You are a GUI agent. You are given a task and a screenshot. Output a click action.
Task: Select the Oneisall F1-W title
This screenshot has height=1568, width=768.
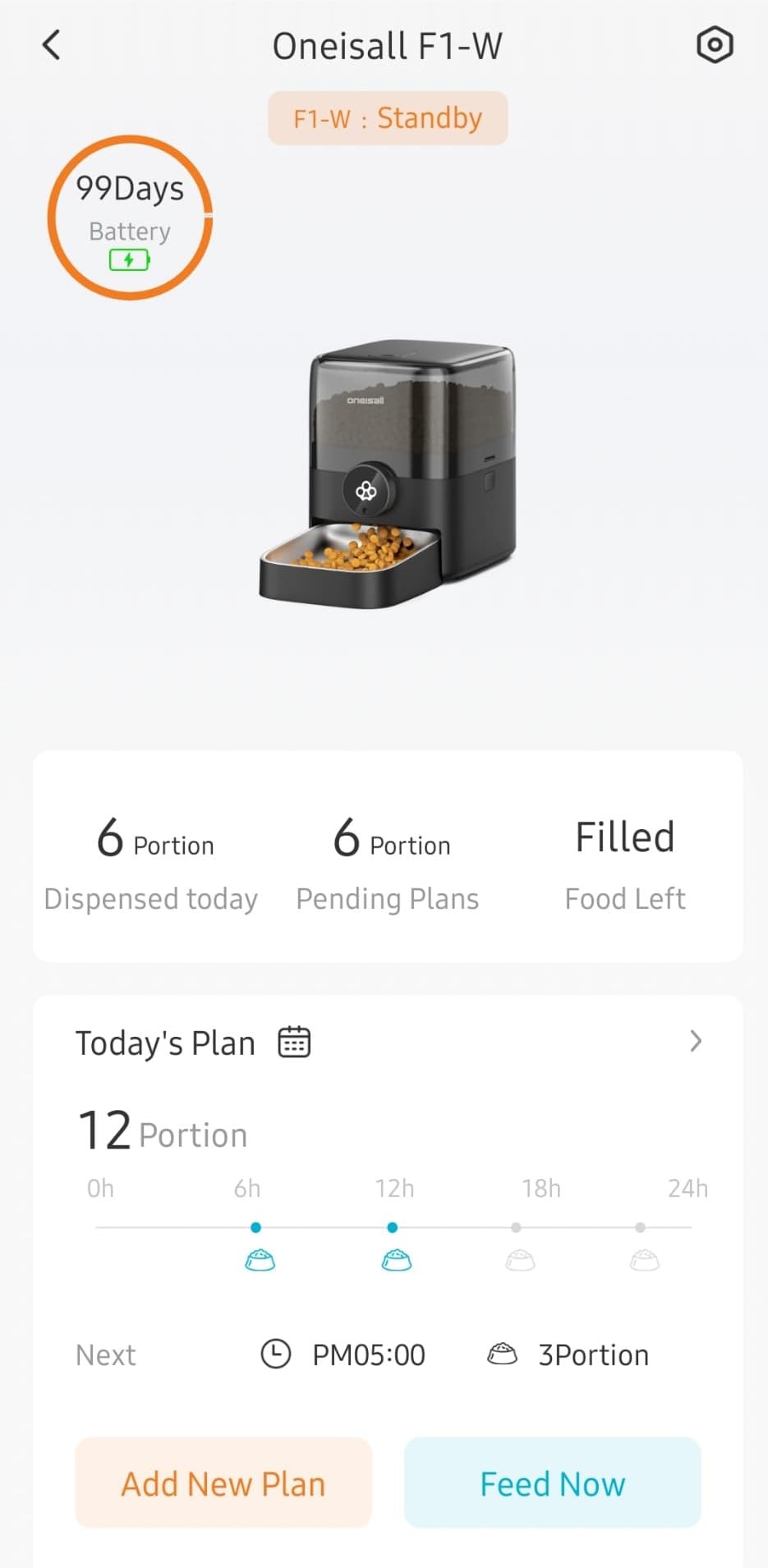(387, 45)
